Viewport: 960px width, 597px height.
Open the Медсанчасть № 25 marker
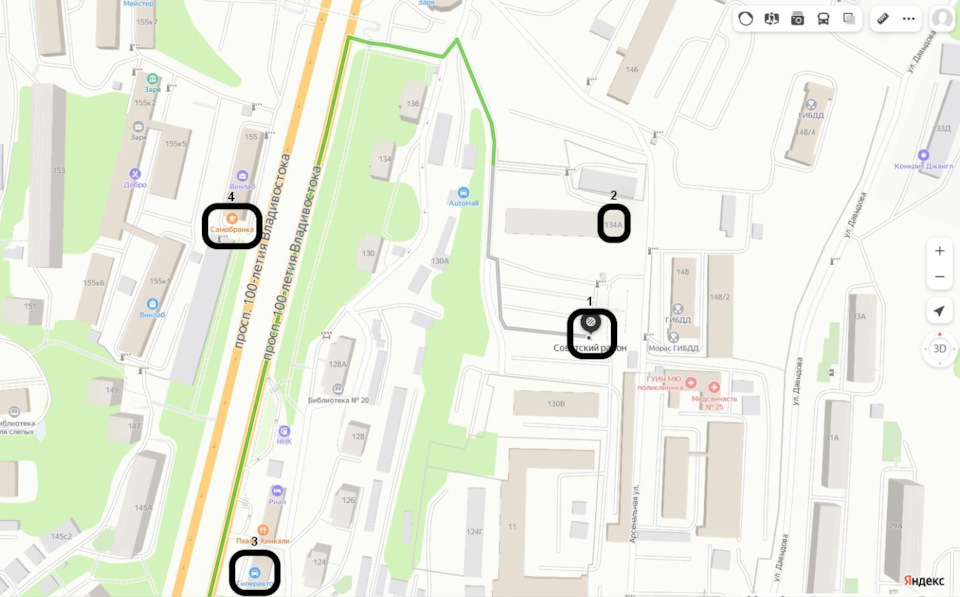(713, 388)
